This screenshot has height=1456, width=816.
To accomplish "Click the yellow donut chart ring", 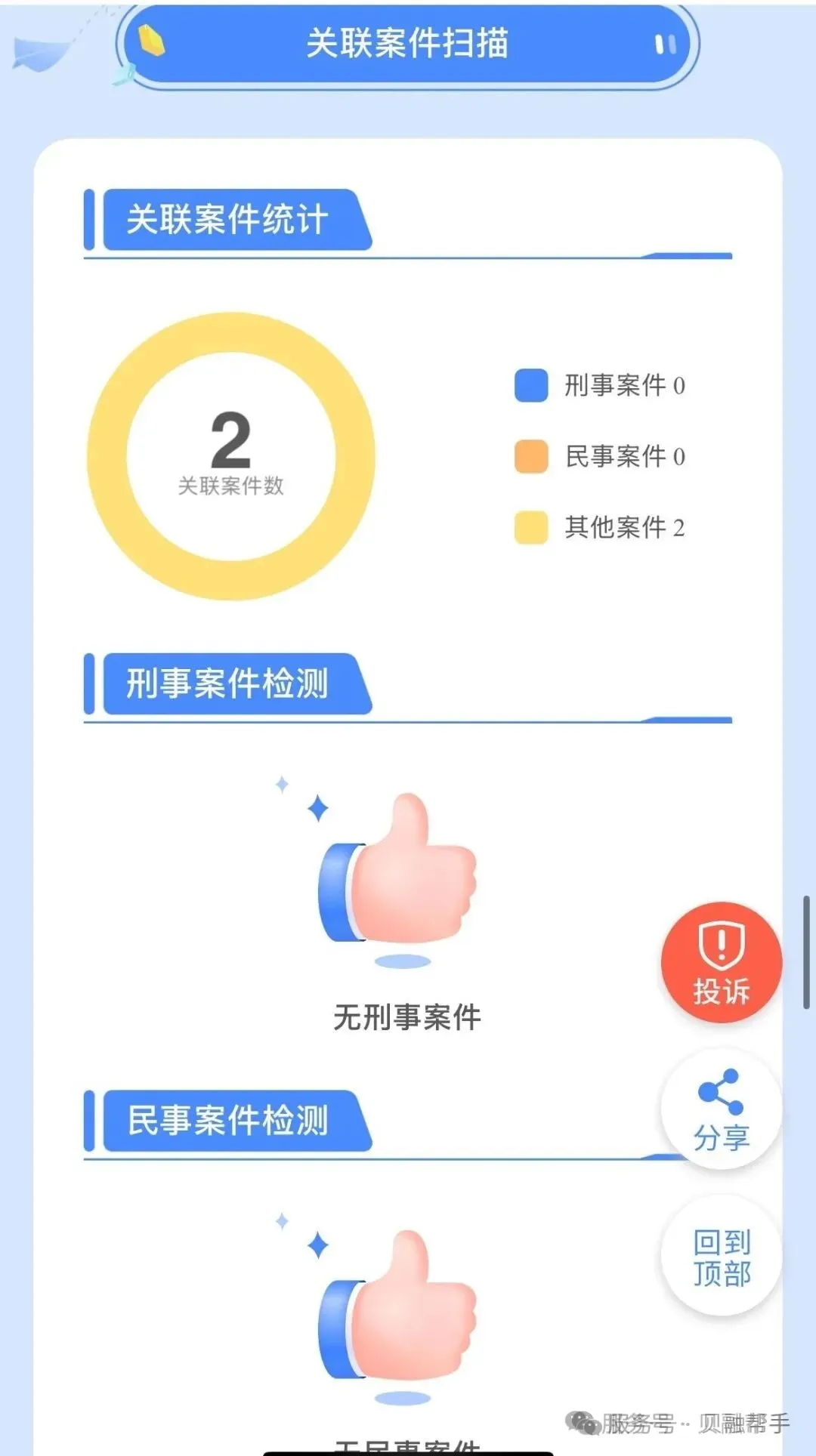I will pos(233,332).
